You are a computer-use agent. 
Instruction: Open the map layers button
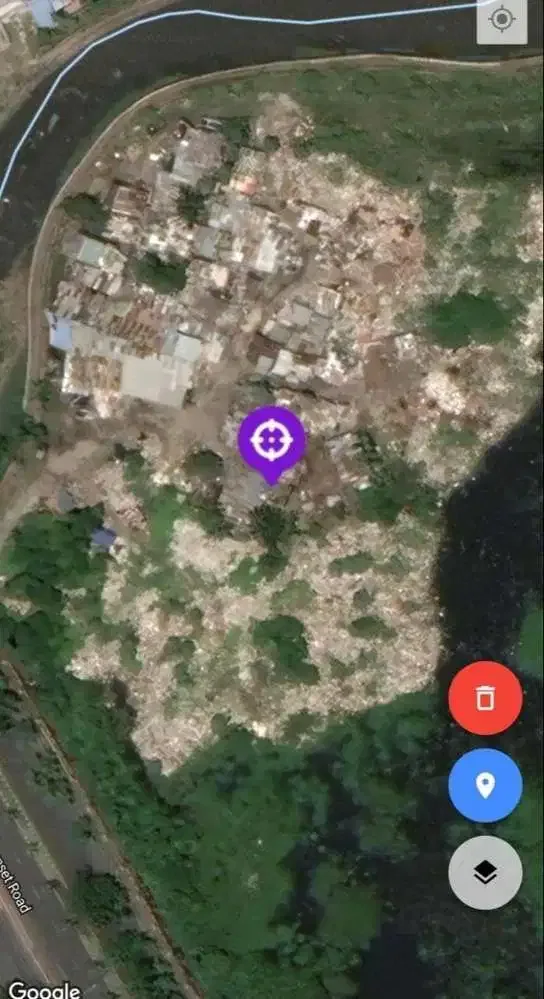485,873
